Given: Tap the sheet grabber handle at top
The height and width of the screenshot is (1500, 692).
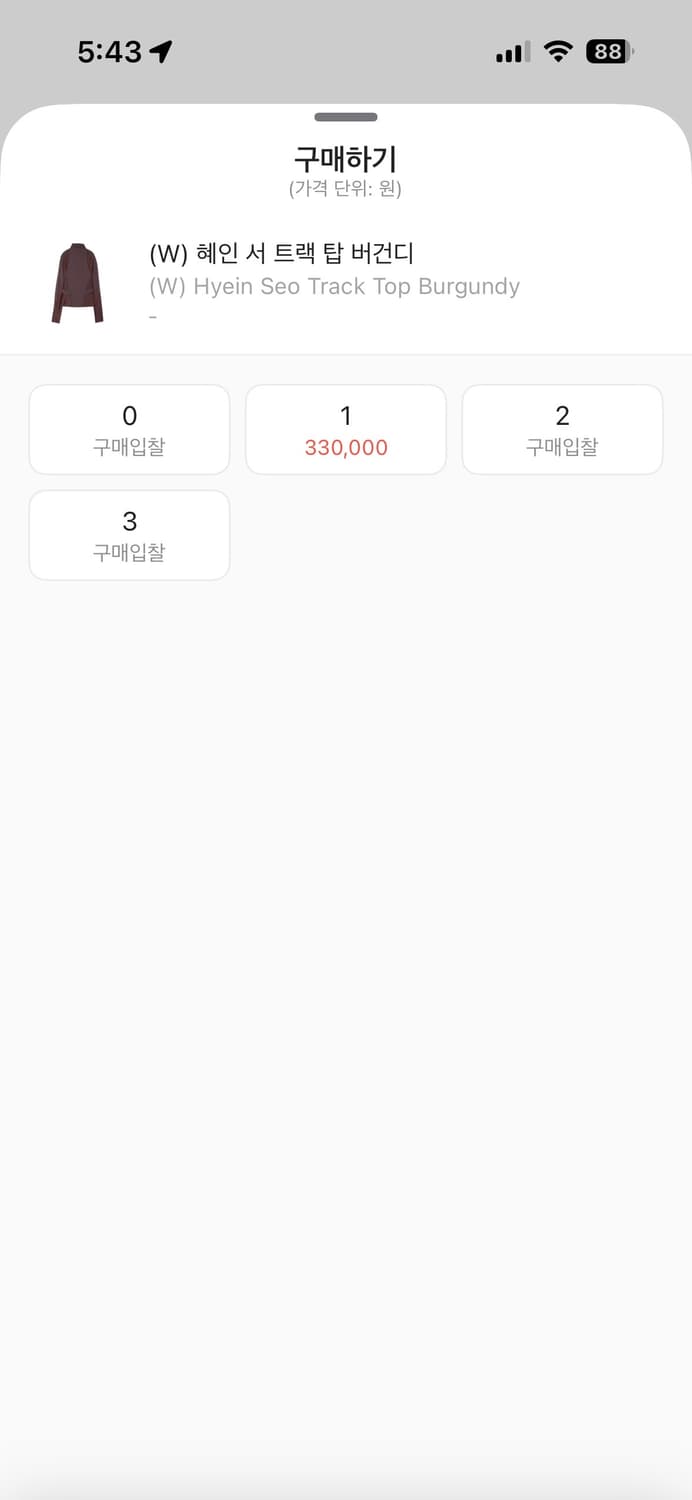Looking at the screenshot, I should (x=346, y=117).
